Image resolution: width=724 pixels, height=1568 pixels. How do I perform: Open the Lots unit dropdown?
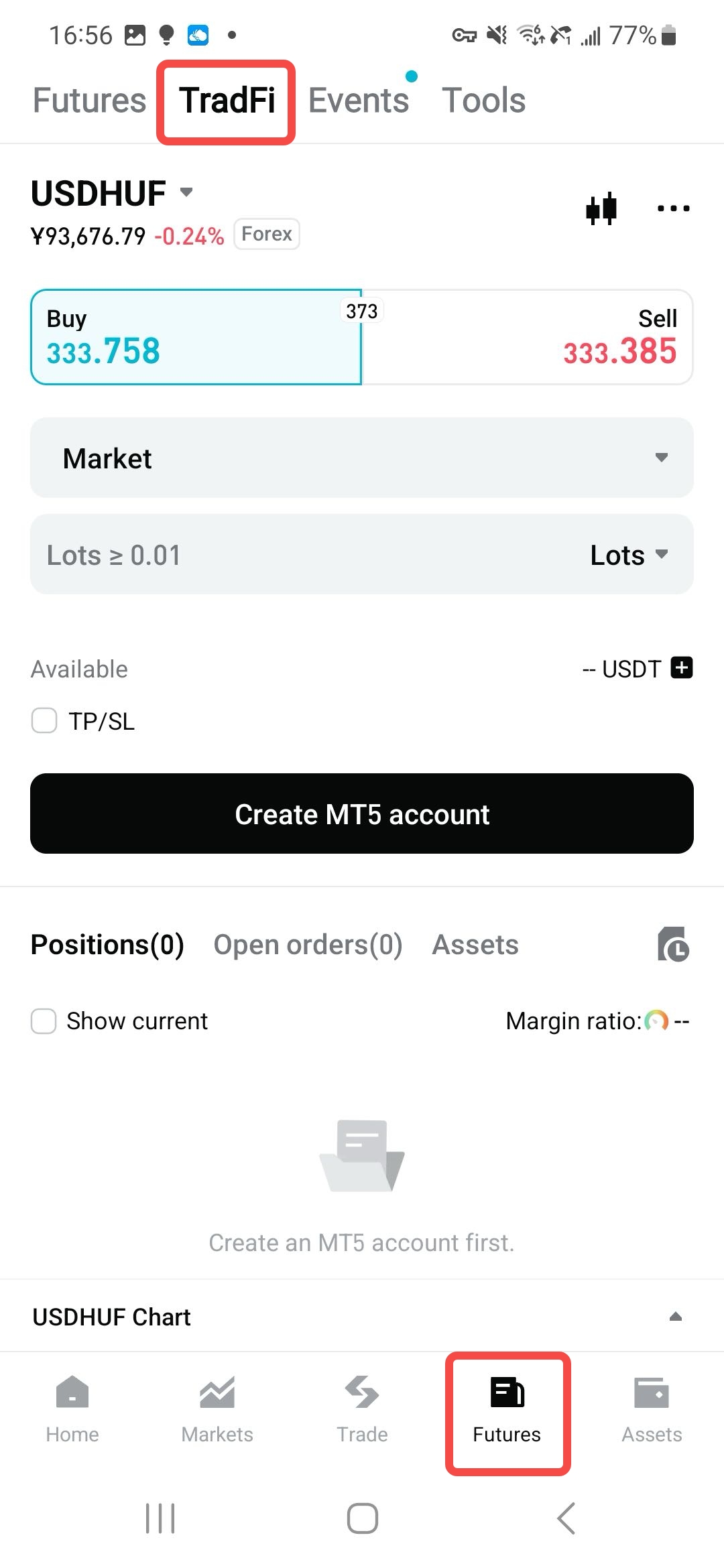pyautogui.click(x=628, y=554)
